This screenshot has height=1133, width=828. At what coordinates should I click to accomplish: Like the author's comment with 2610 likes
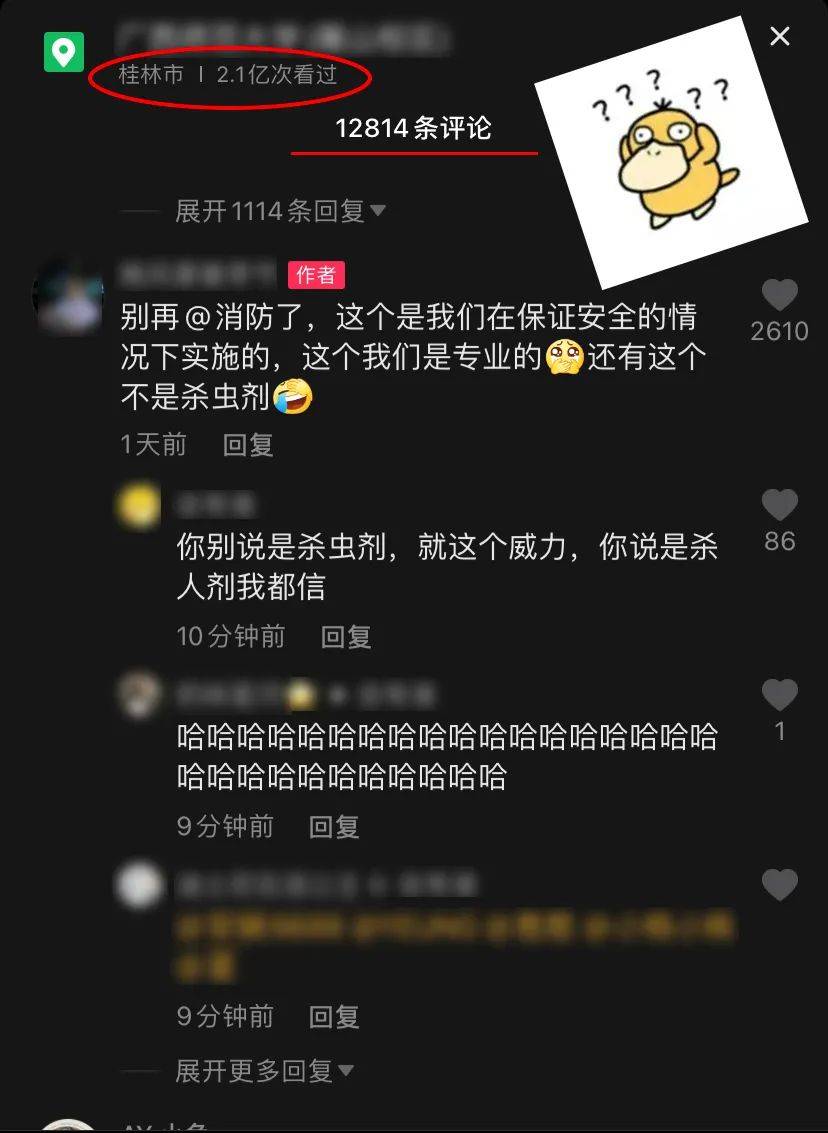pyautogui.click(x=779, y=296)
